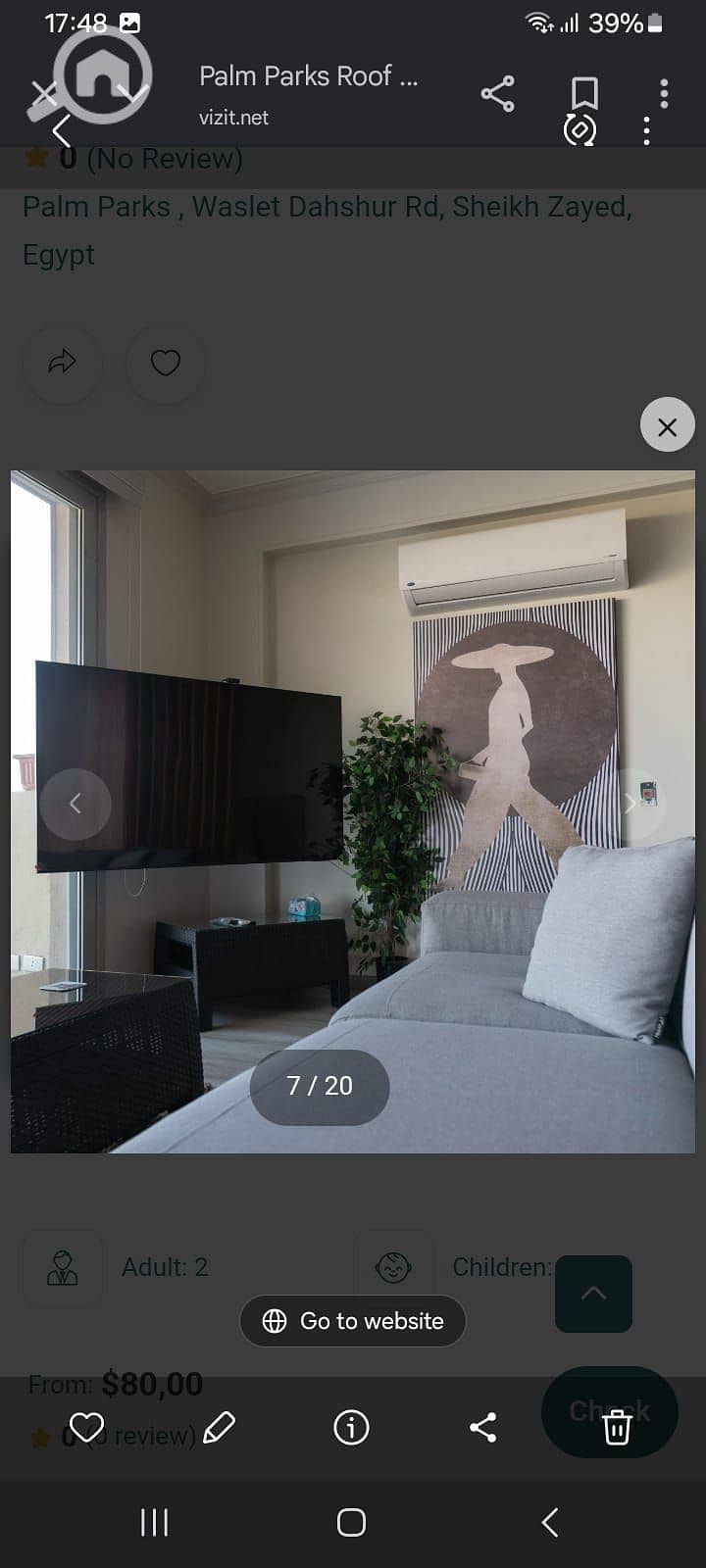Tap the Go to website button
The height and width of the screenshot is (1568, 706).
click(353, 1321)
